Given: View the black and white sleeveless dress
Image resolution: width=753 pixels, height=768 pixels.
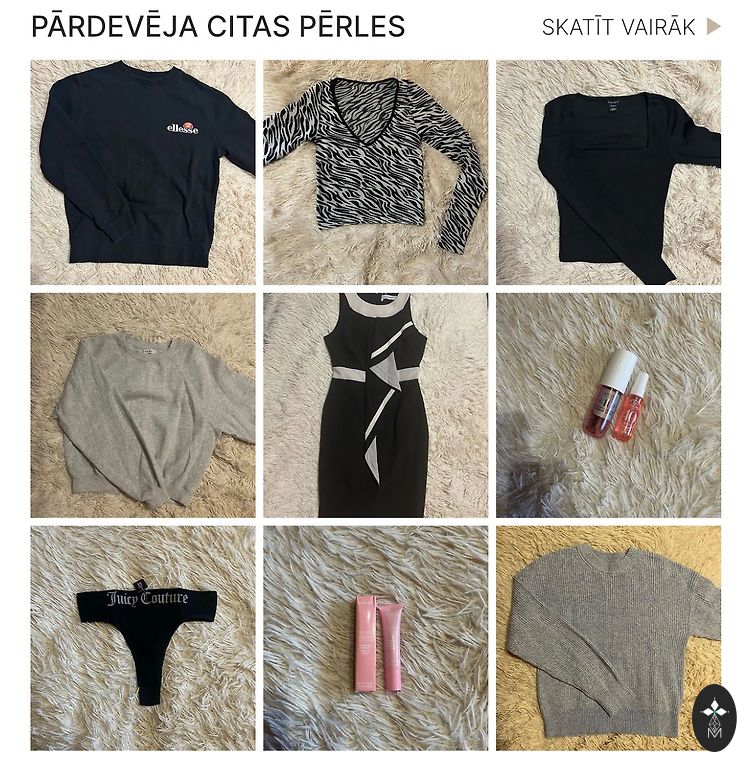Looking at the screenshot, I should click(x=375, y=405).
